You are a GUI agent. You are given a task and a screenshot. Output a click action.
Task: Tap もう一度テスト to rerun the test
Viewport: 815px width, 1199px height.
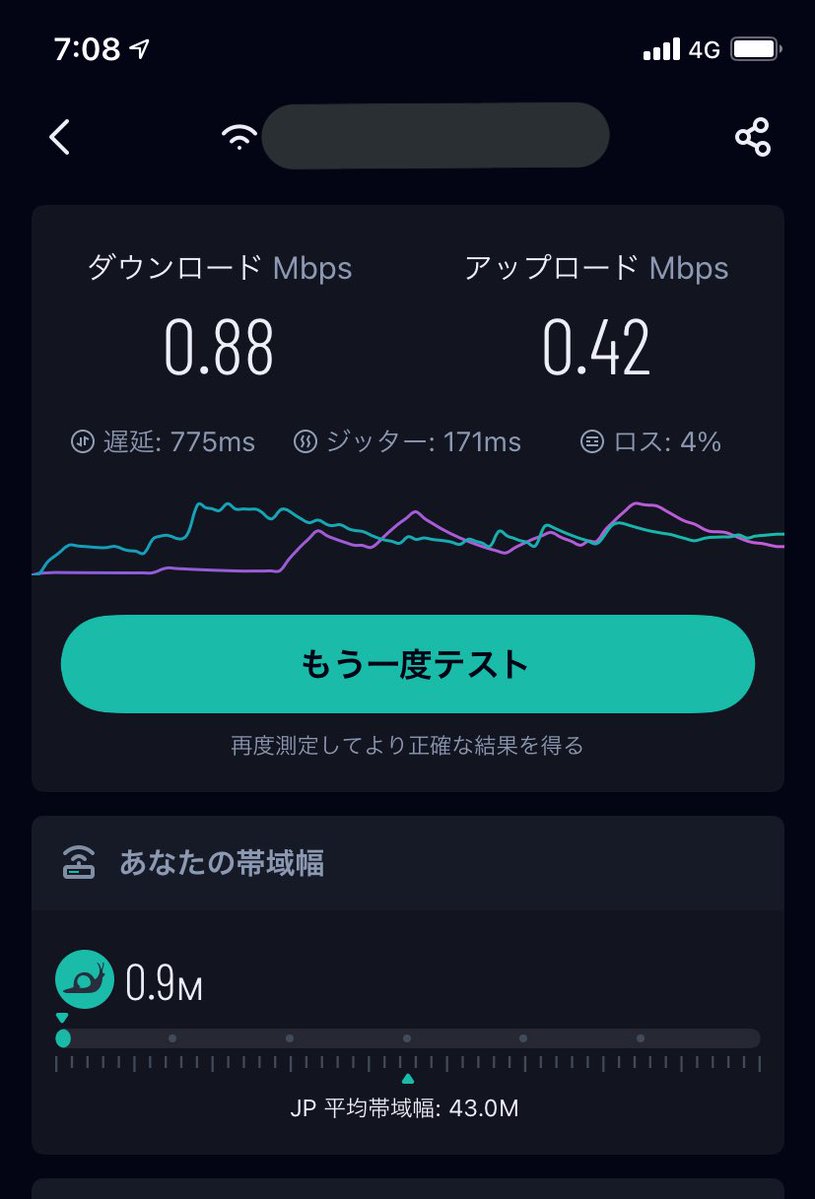[408, 664]
